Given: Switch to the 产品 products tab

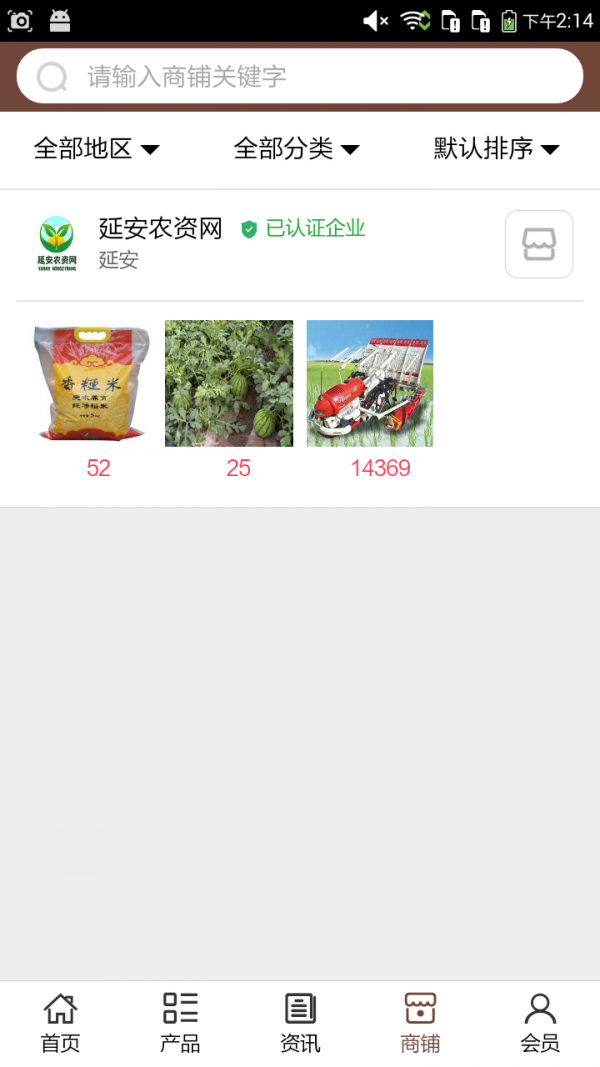Looking at the screenshot, I should (x=180, y=1022).
